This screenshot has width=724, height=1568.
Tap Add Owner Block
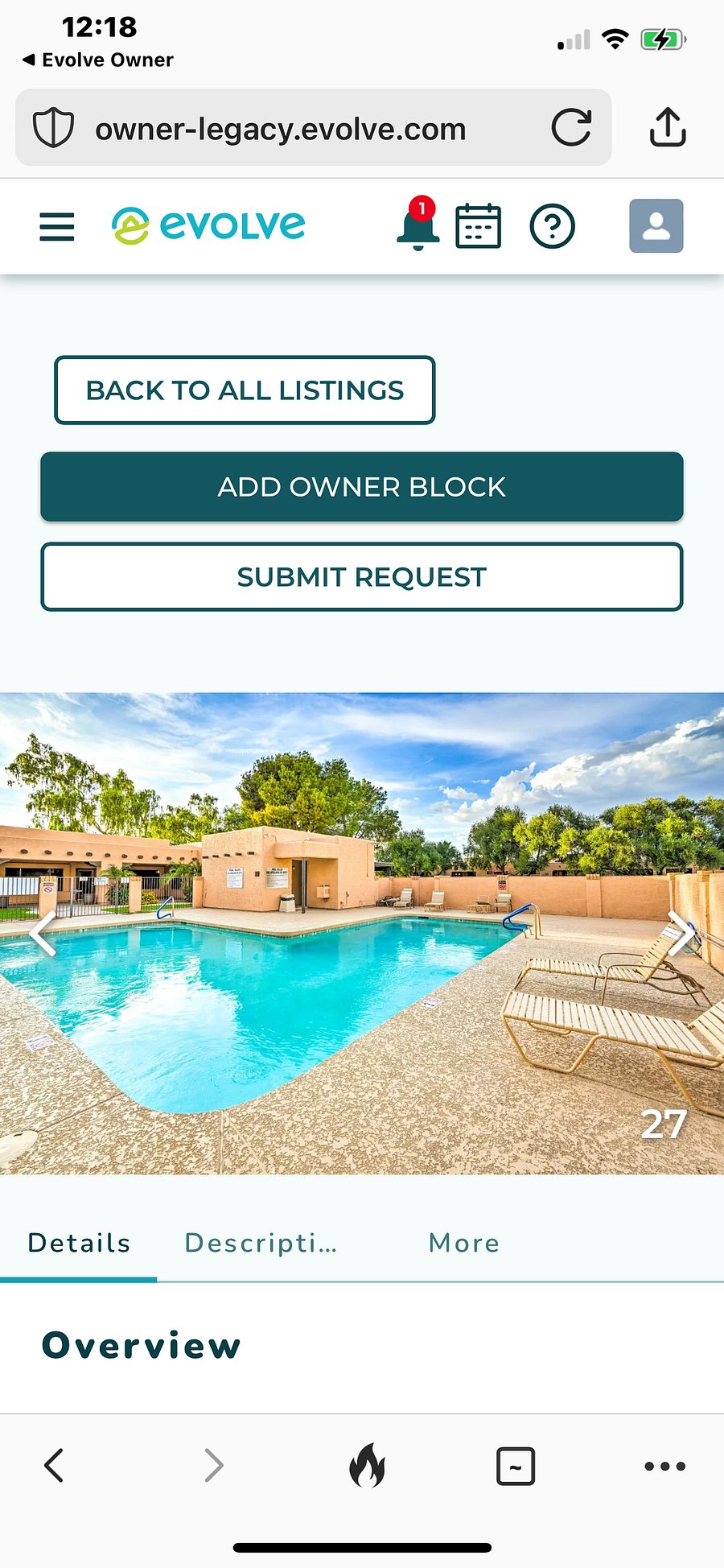pyautogui.click(x=362, y=487)
